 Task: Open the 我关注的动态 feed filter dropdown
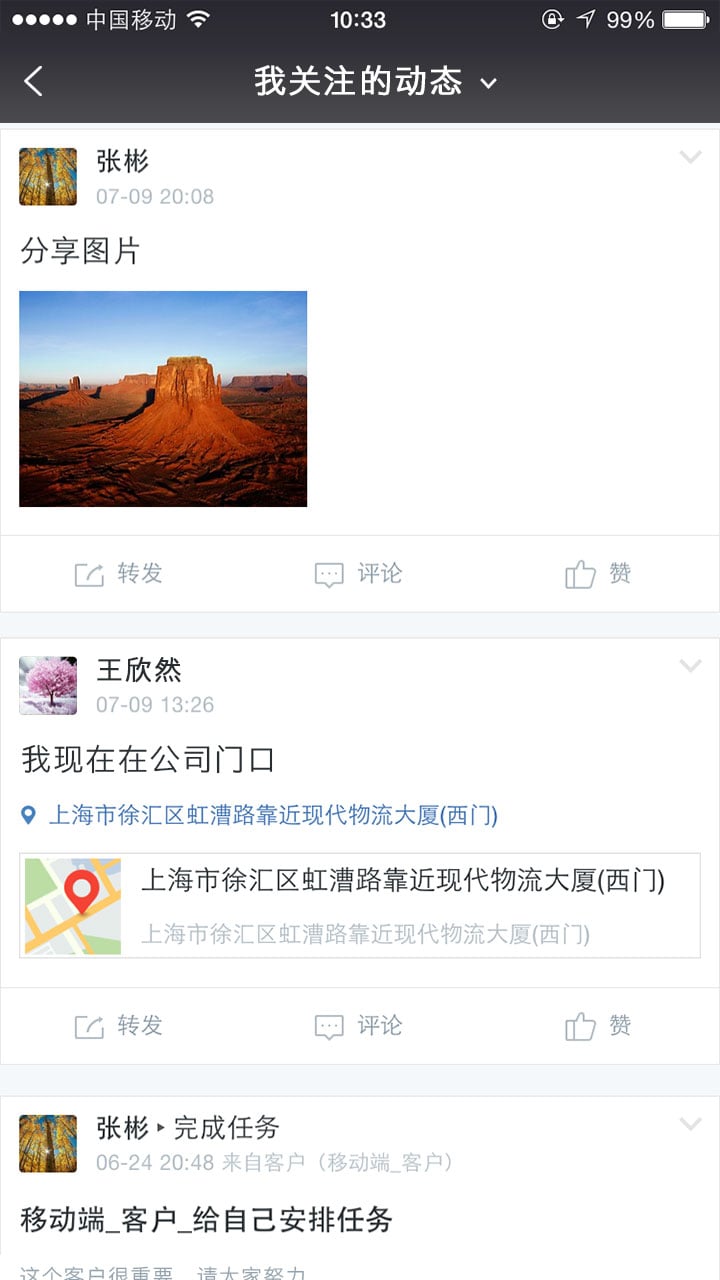[x=375, y=81]
